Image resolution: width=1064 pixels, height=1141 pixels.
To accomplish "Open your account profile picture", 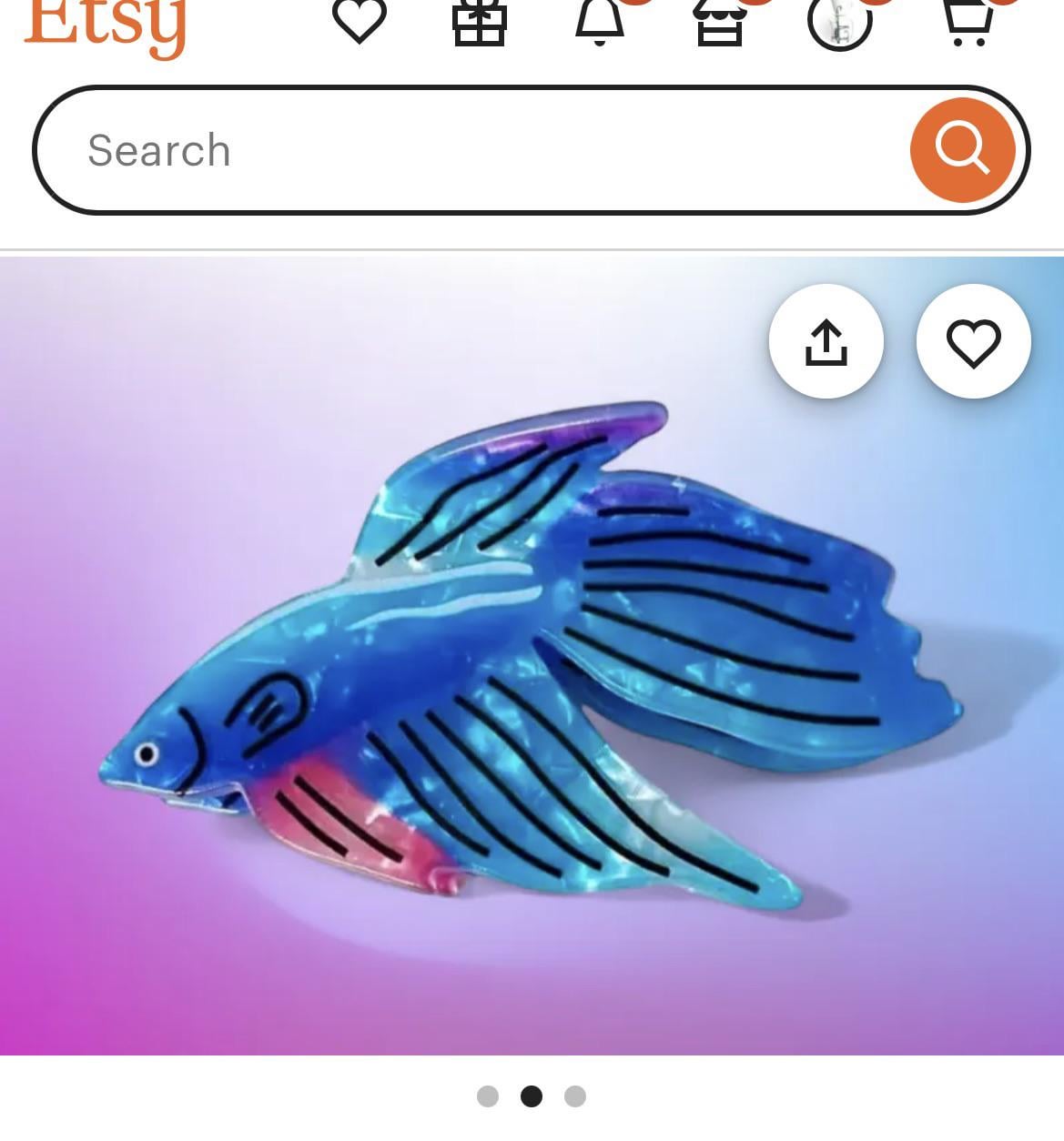I will tap(840, 22).
